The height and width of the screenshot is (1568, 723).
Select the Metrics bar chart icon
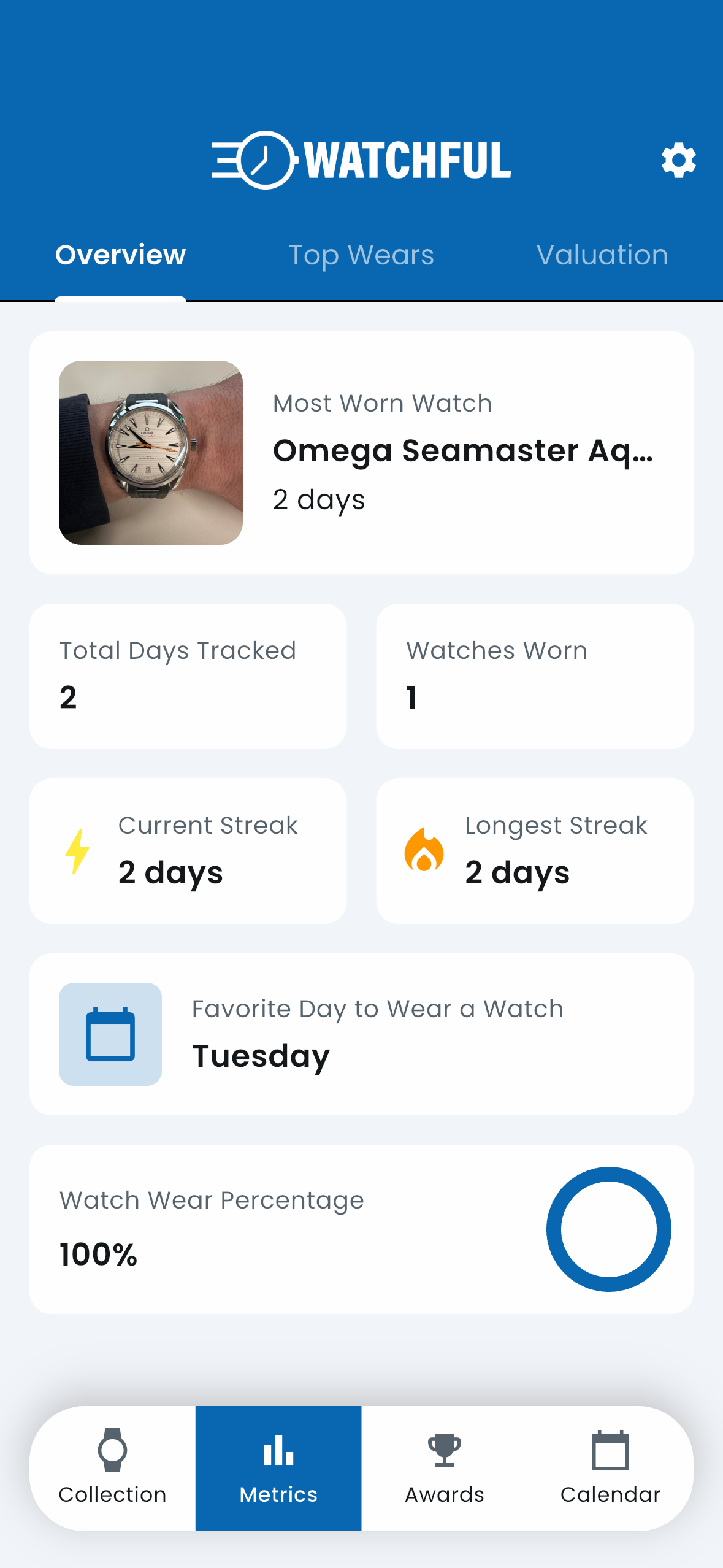[278, 1452]
